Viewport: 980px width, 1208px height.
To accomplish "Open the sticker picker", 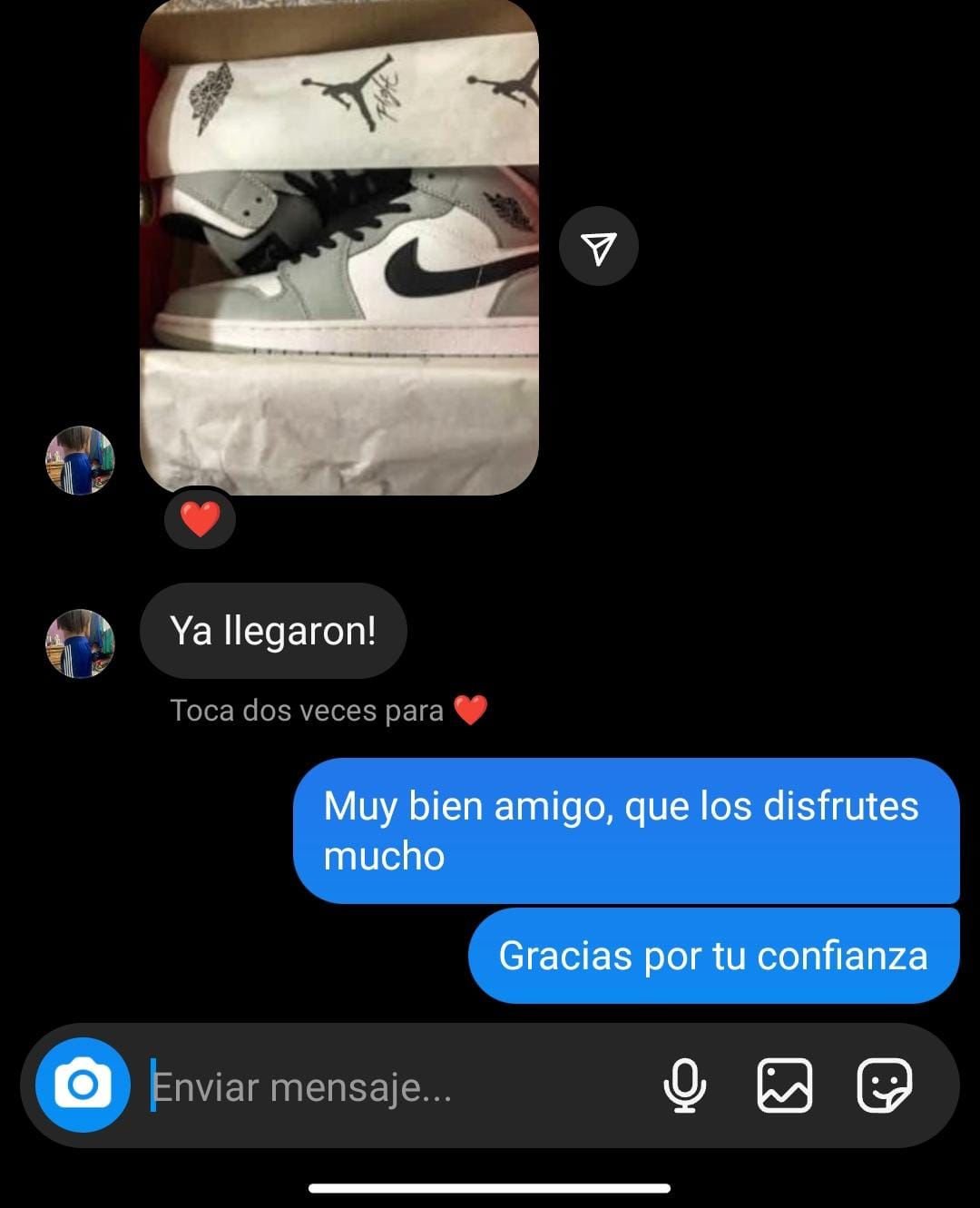I will click(x=884, y=1085).
